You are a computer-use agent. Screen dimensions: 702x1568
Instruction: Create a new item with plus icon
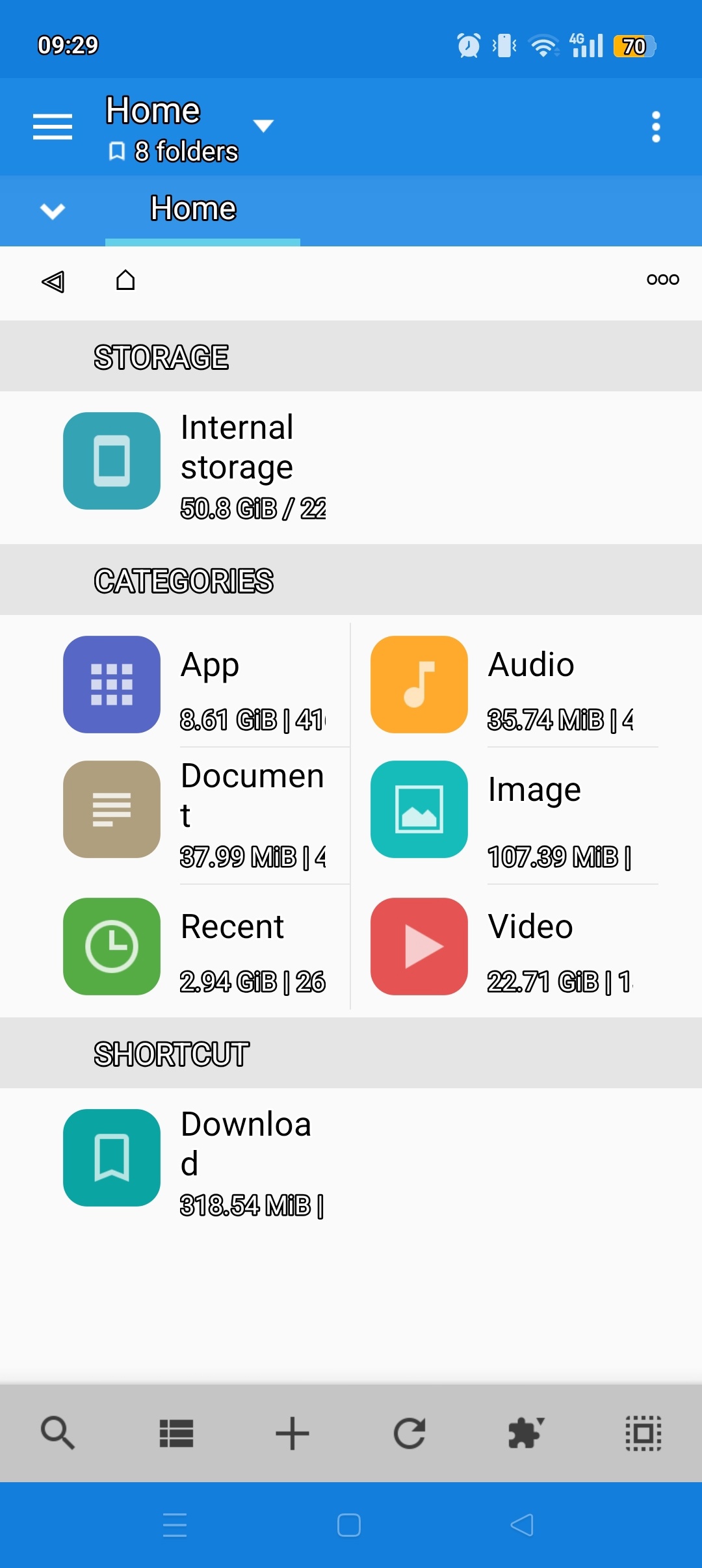click(292, 1433)
